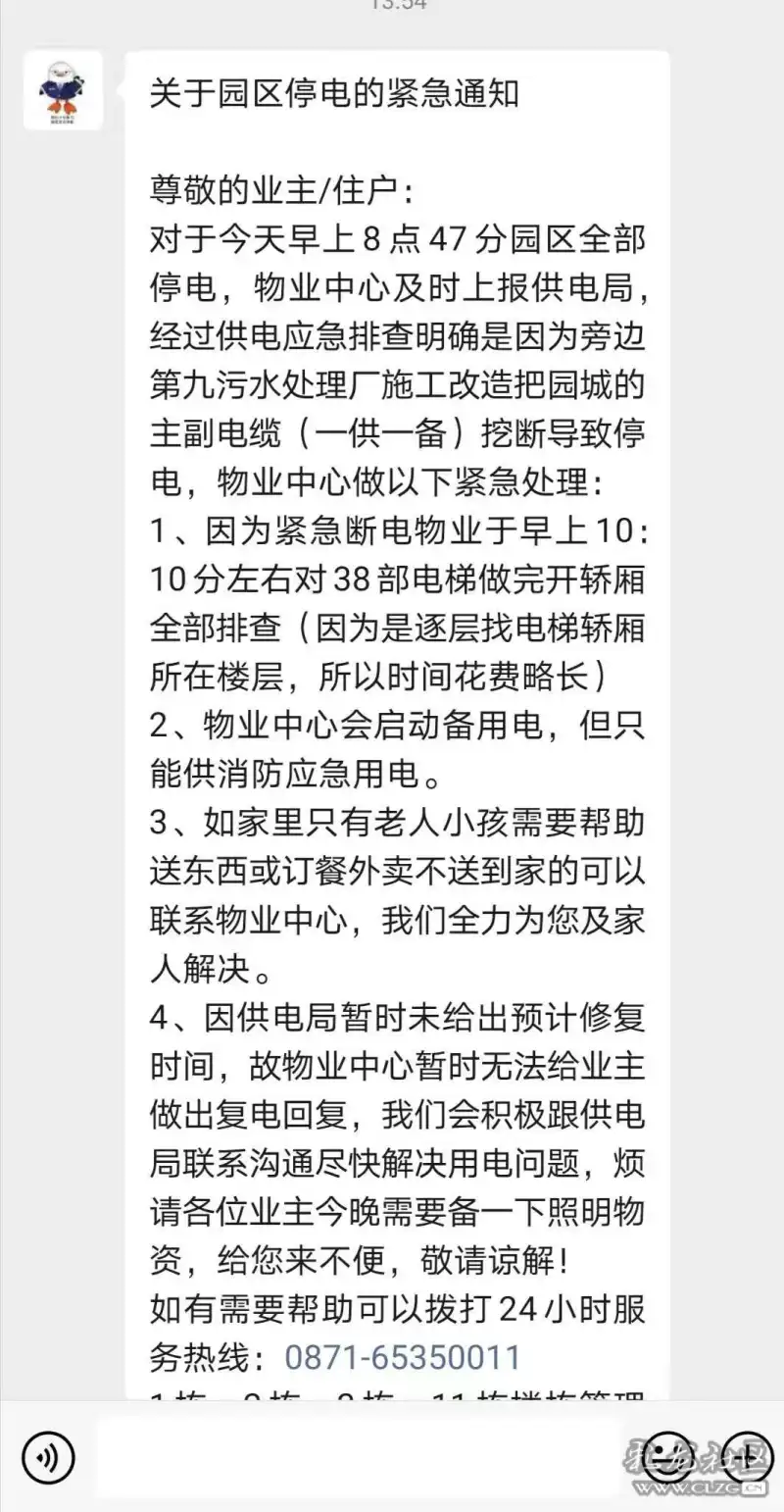
Task: Switch to voice message input
Action: (x=47, y=1456)
